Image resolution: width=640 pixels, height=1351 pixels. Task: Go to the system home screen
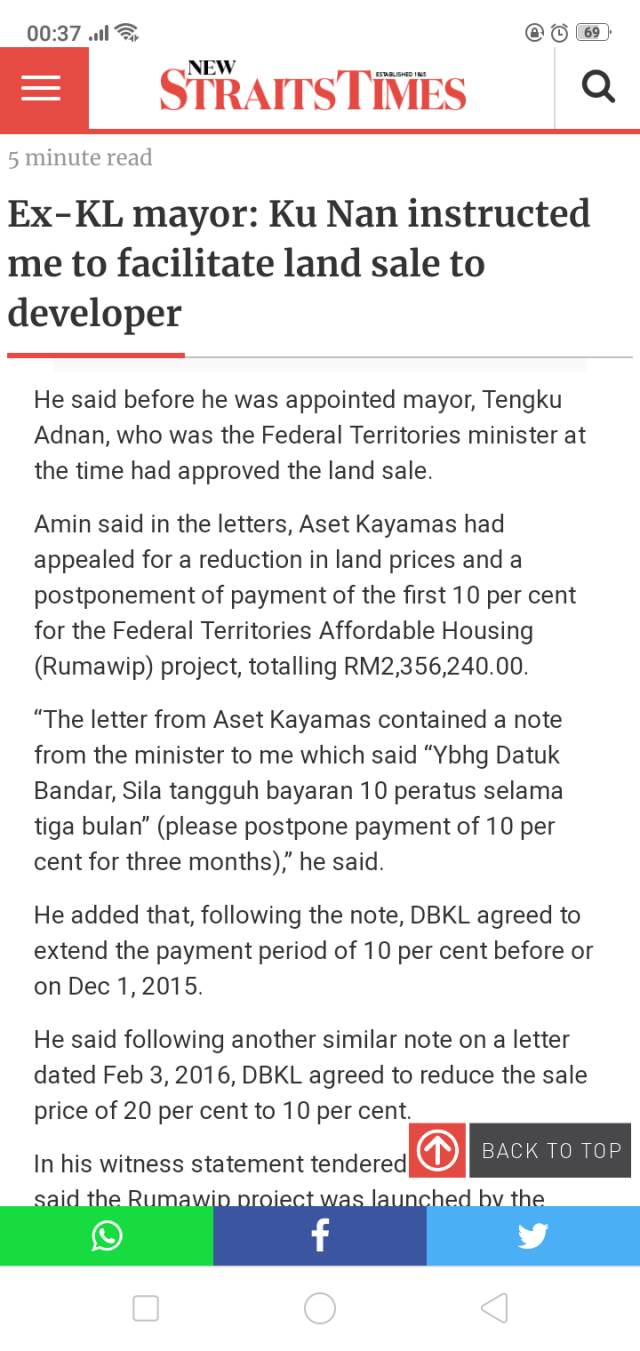click(x=320, y=1308)
